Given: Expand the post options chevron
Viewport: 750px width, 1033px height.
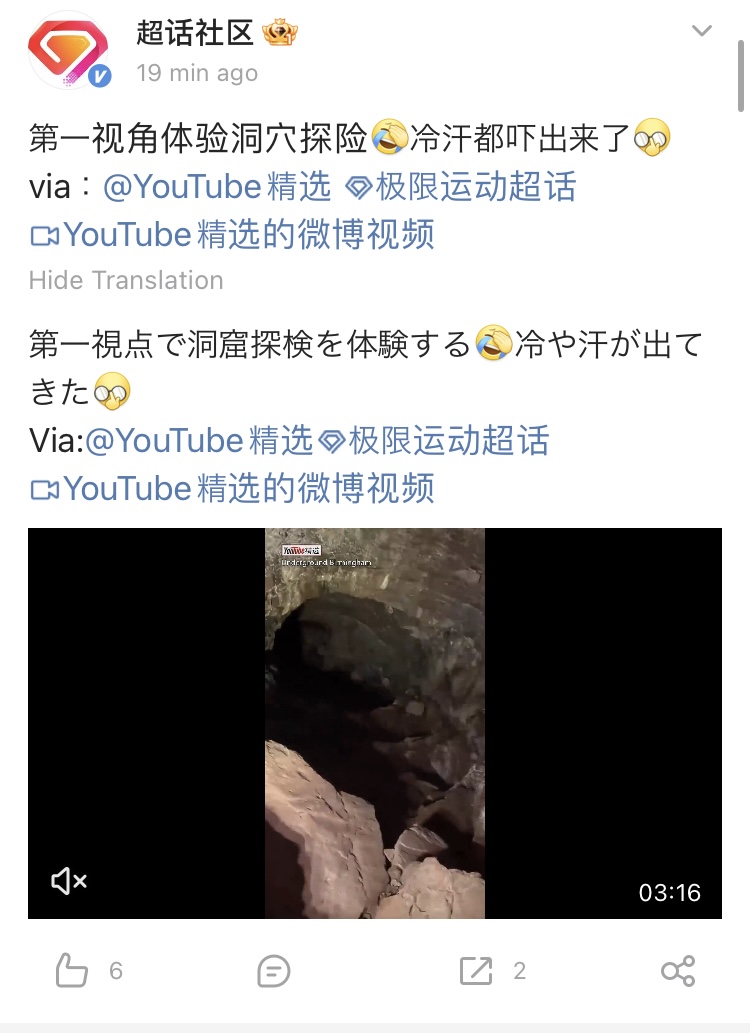Looking at the screenshot, I should pyautogui.click(x=702, y=31).
